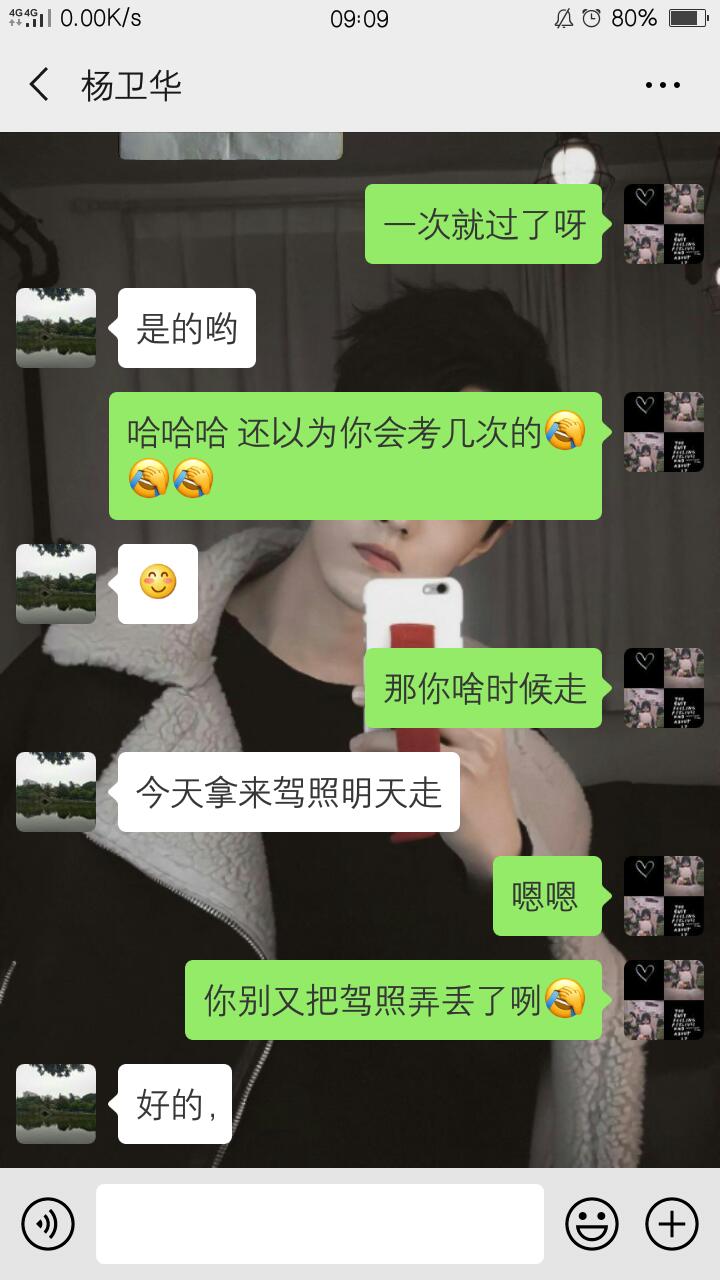Tap own avatar beside 那你啥时候走

pos(664,688)
